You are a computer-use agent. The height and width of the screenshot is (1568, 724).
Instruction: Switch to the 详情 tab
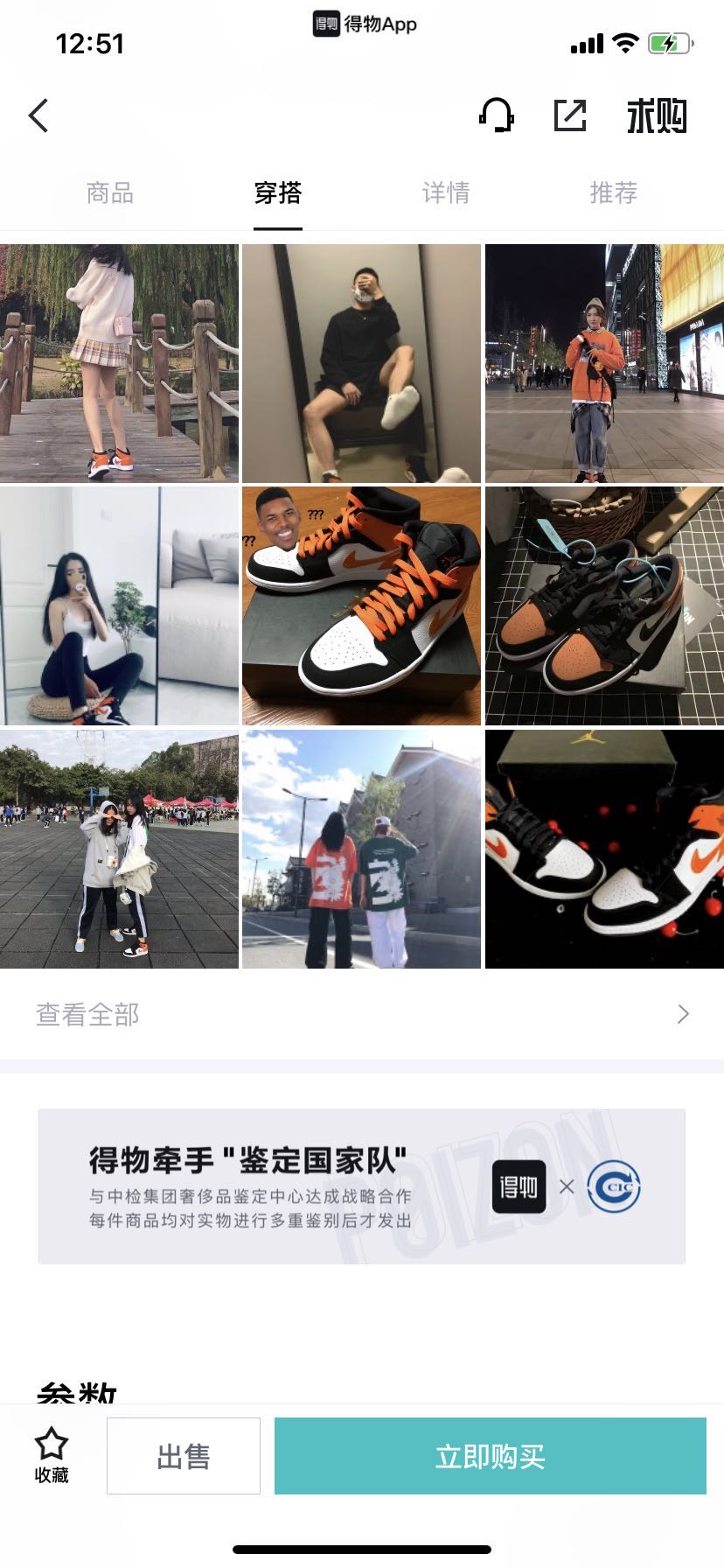446,192
